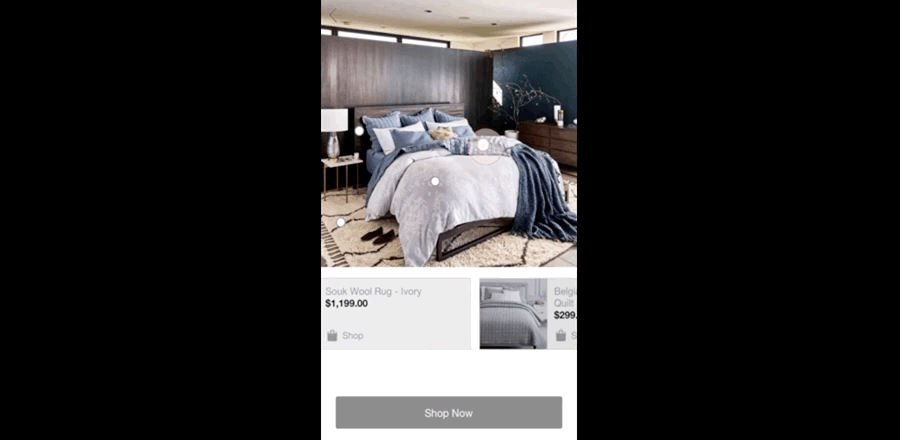900x440 pixels.
Task: Go back using the top-left arrow
Action: point(334,14)
